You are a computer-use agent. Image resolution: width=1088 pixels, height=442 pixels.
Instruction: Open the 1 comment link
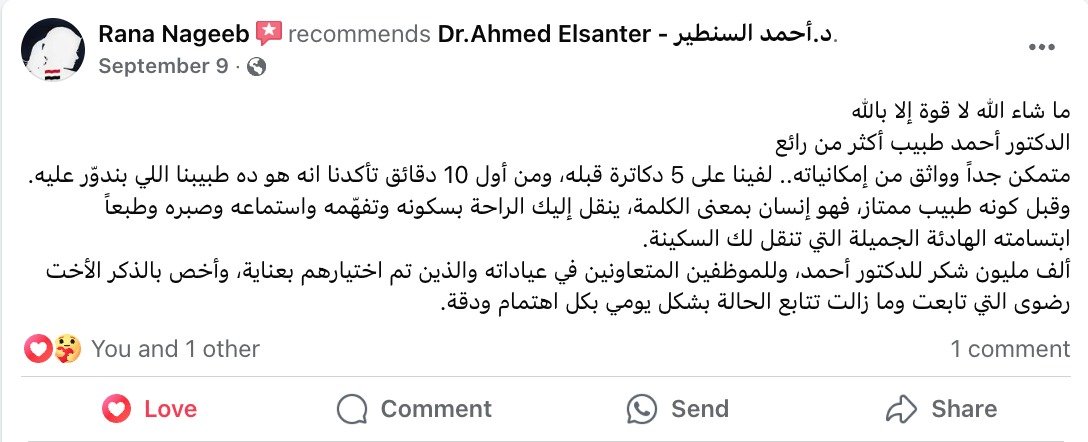(1010, 349)
